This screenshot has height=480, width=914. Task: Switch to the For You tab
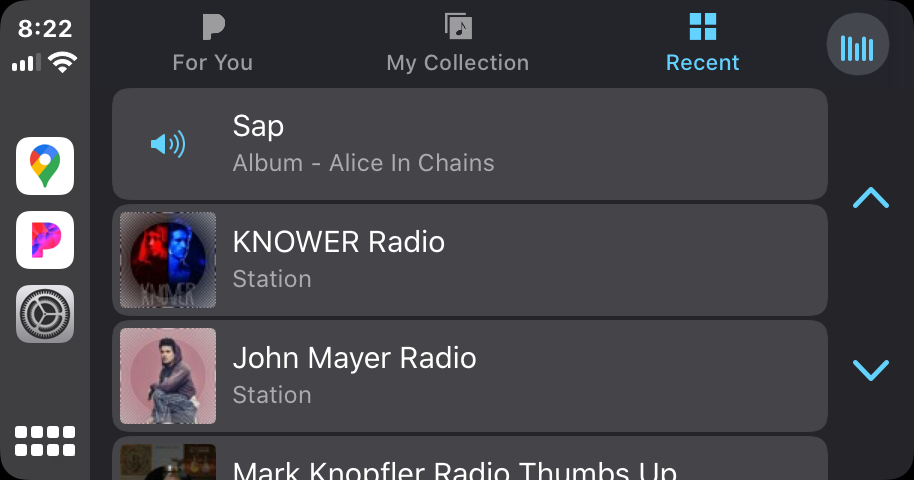tap(212, 44)
